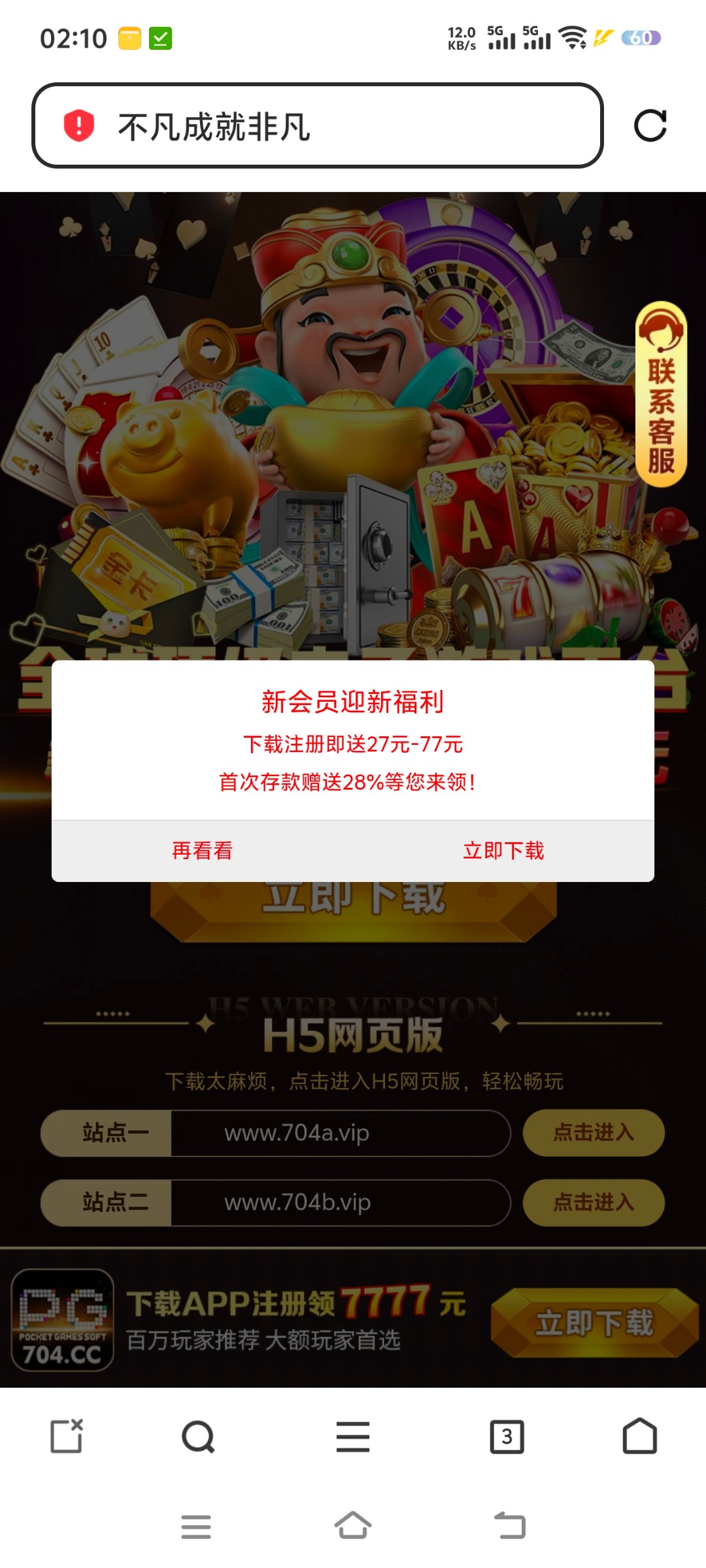Image resolution: width=706 pixels, height=1568 pixels.
Task: View the 3 open tabs
Action: point(507,1437)
